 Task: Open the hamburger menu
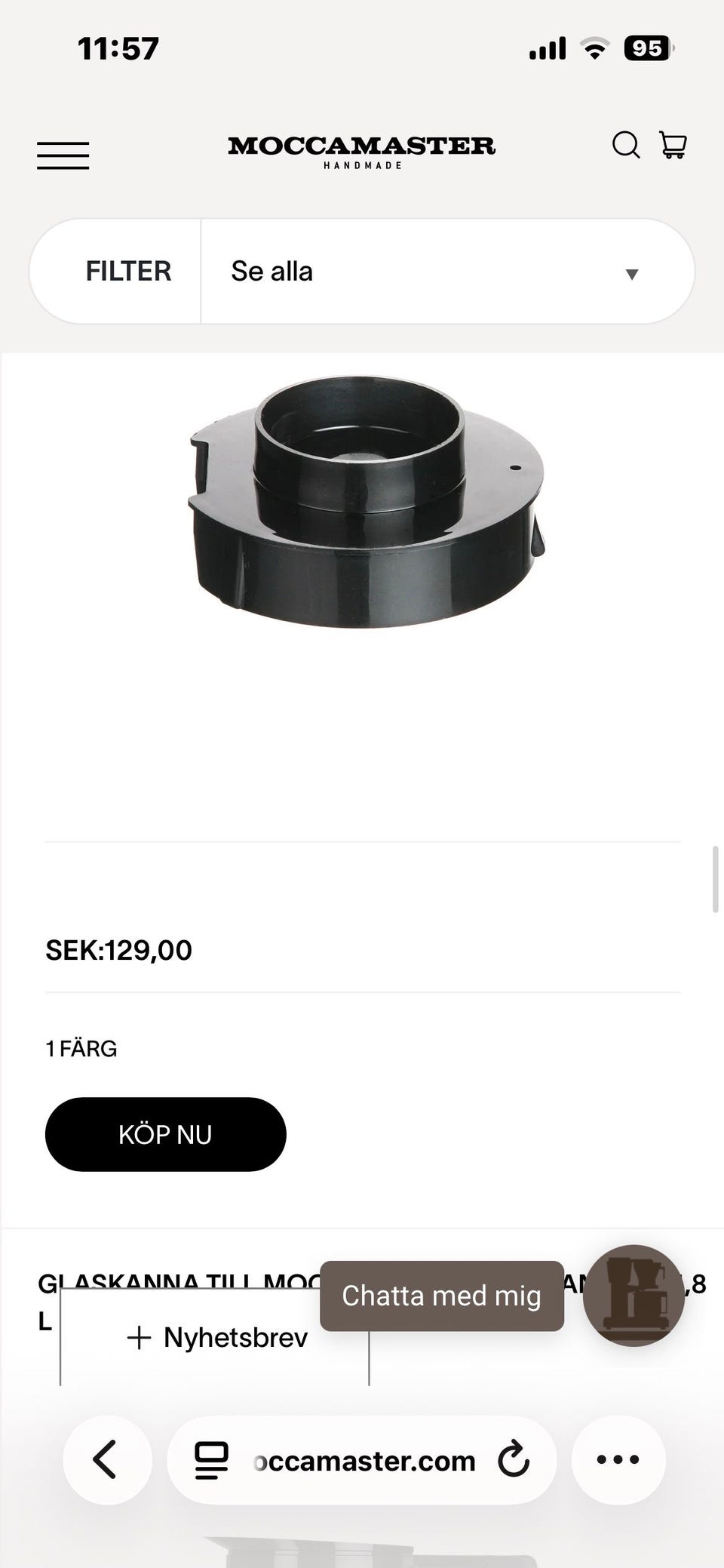pyautogui.click(x=63, y=155)
